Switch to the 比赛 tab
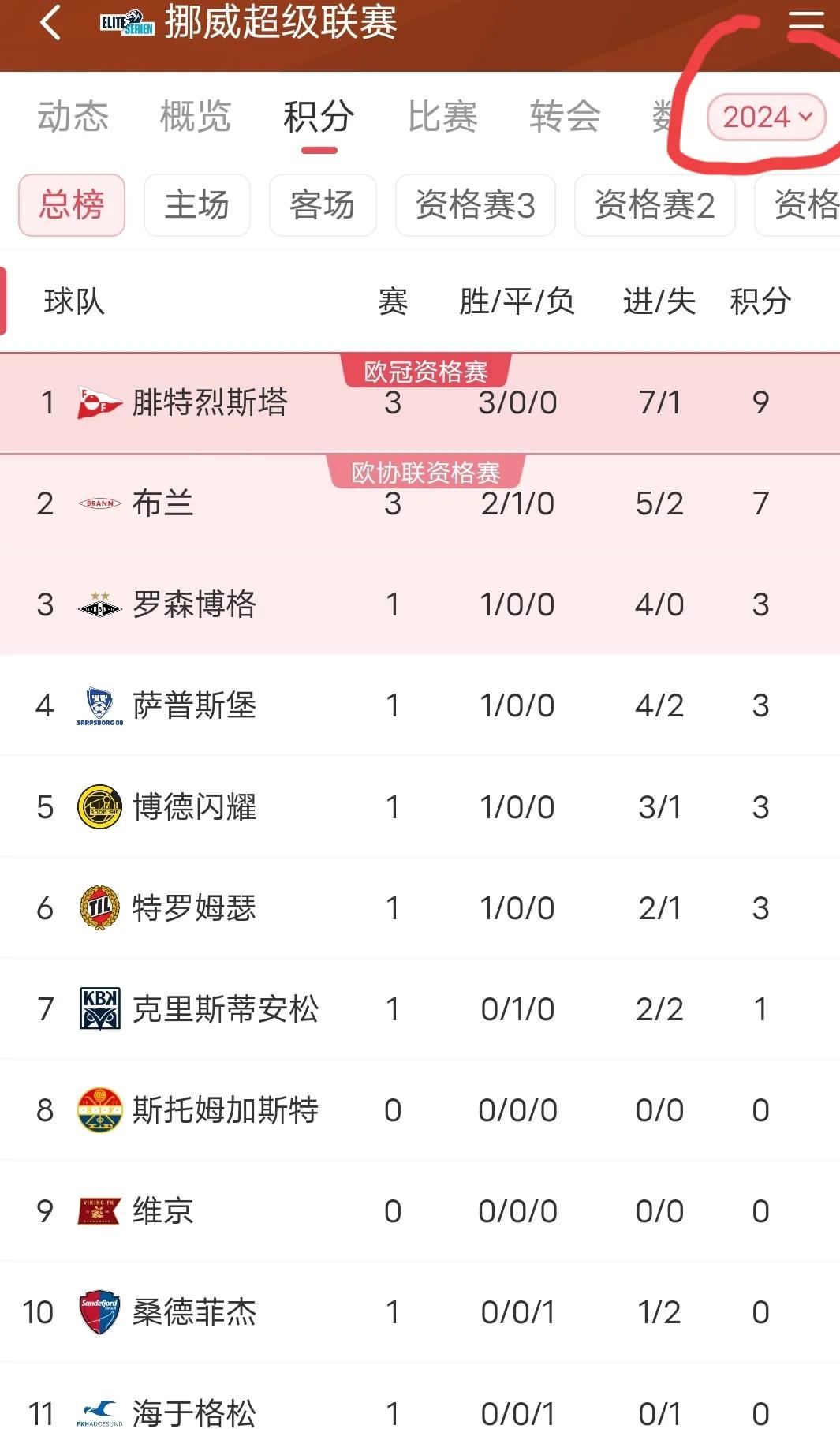This screenshot has height=1429, width=840. (x=442, y=117)
